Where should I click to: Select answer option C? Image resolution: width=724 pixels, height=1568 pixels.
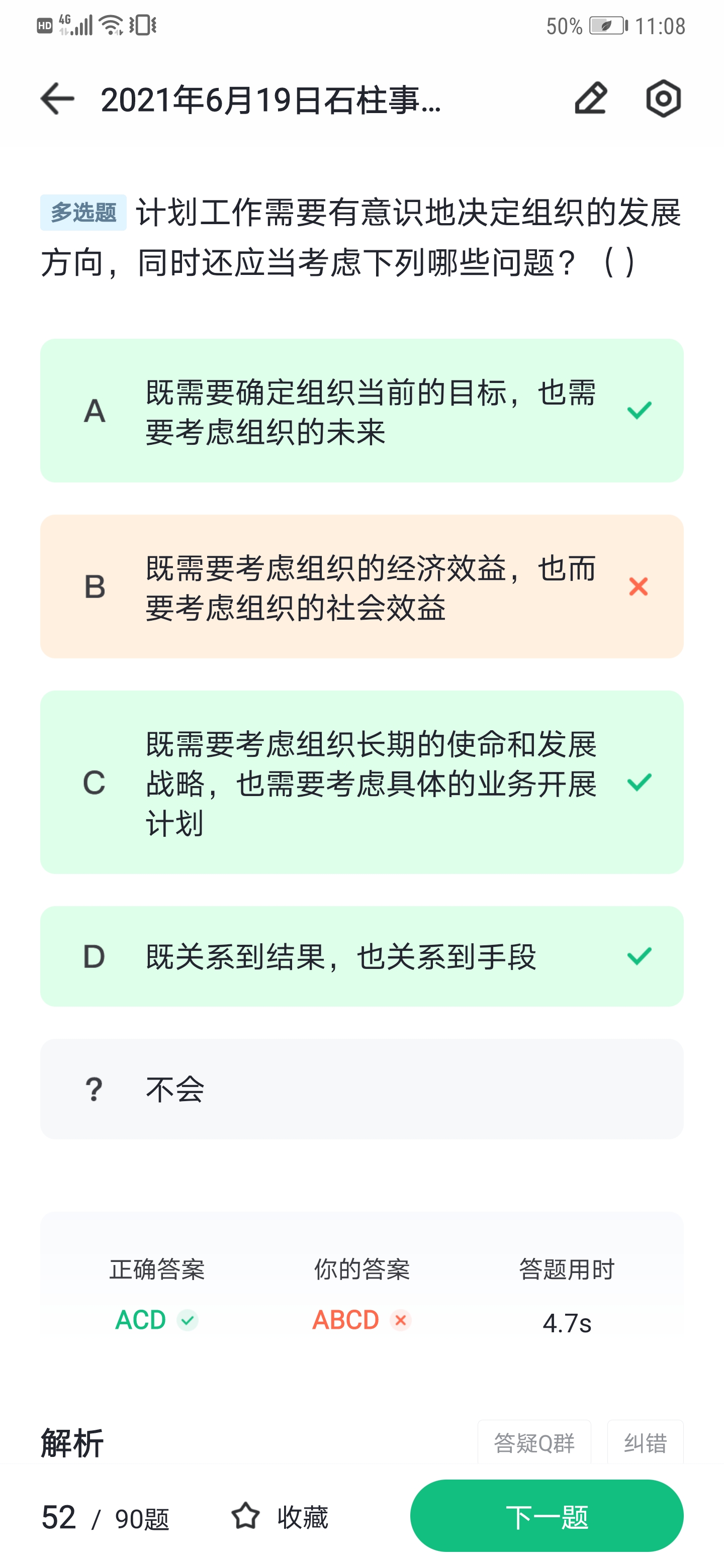pos(361,782)
